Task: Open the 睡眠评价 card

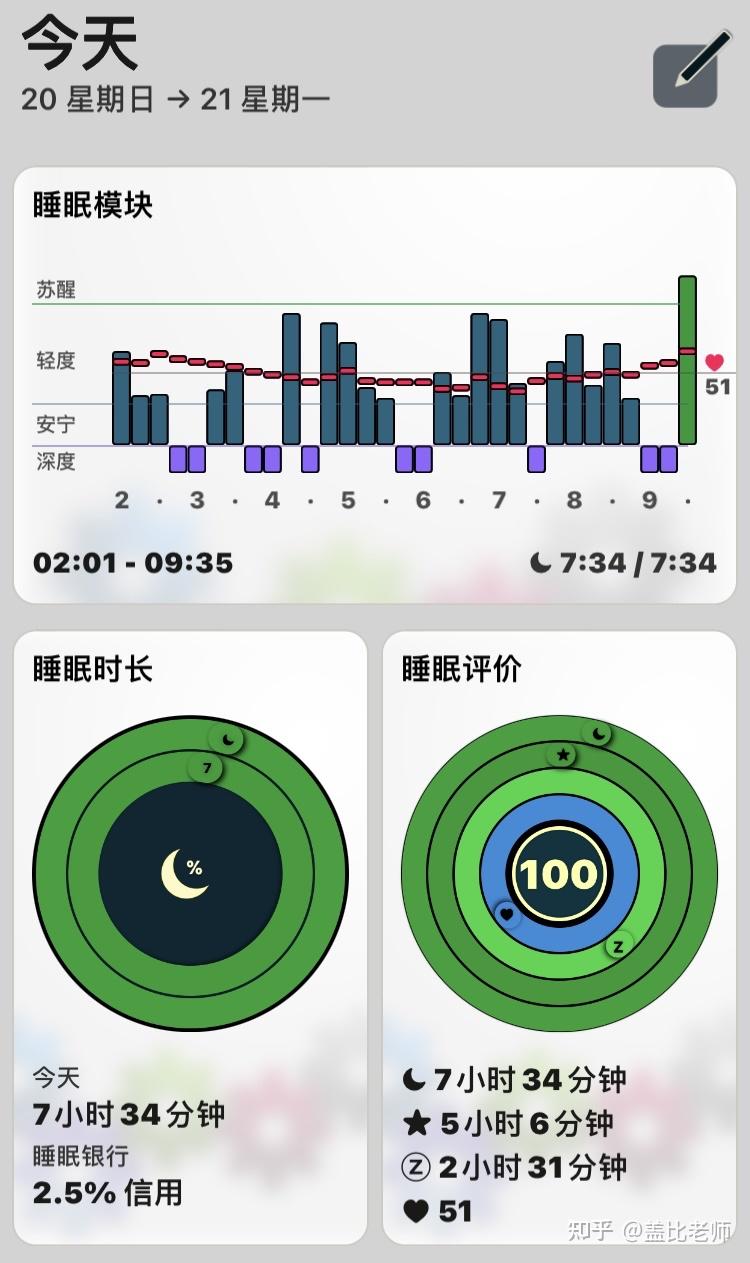Action: (x=558, y=937)
